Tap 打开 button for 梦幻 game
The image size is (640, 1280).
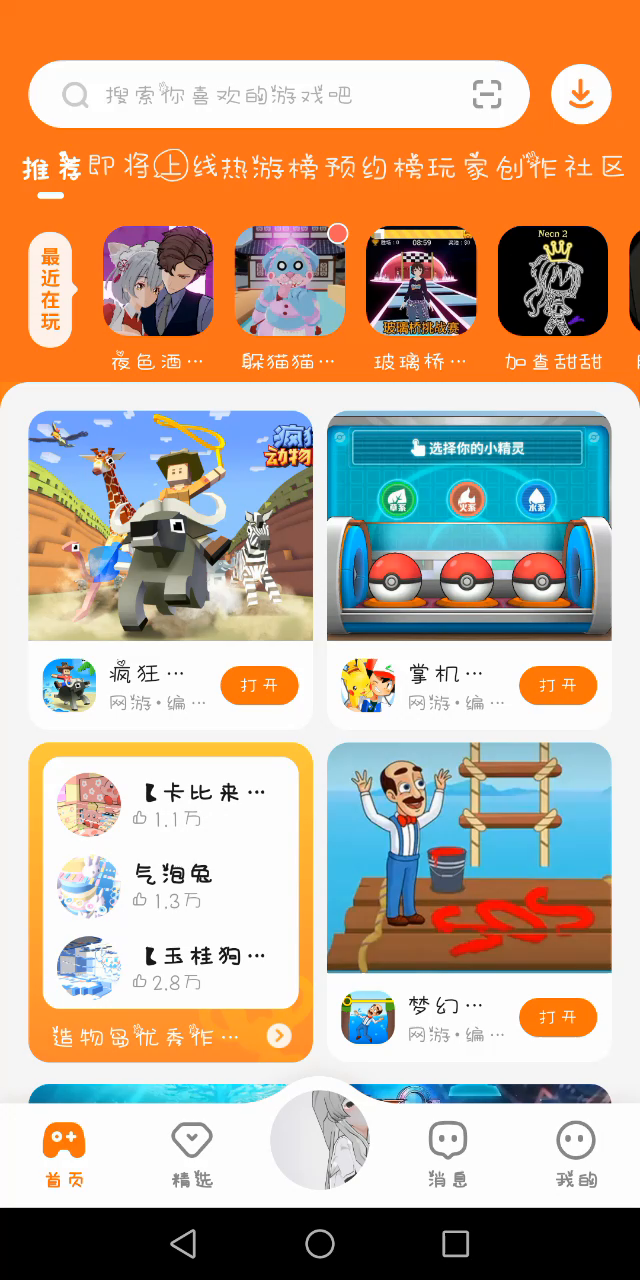point(558,1017)
